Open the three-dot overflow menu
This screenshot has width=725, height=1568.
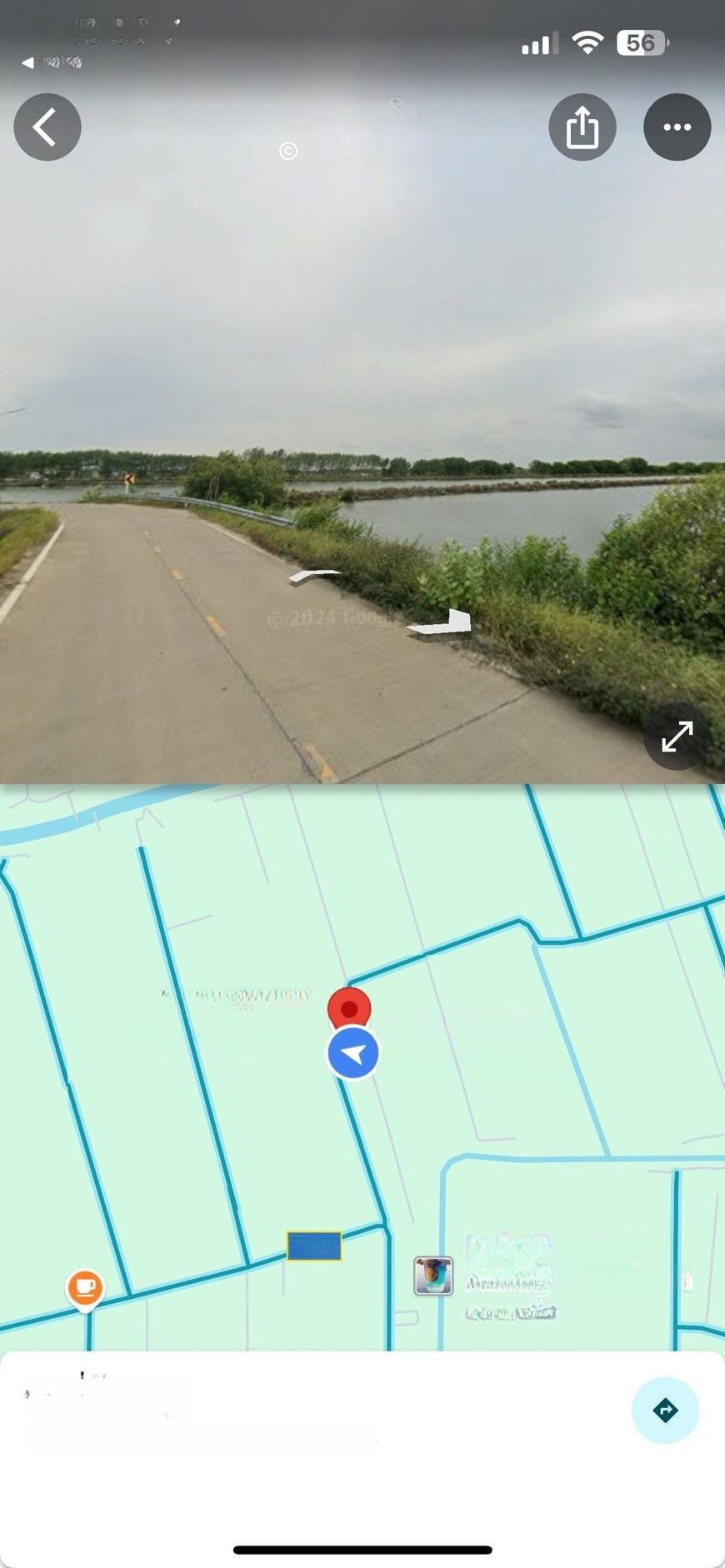pos(677,127)
